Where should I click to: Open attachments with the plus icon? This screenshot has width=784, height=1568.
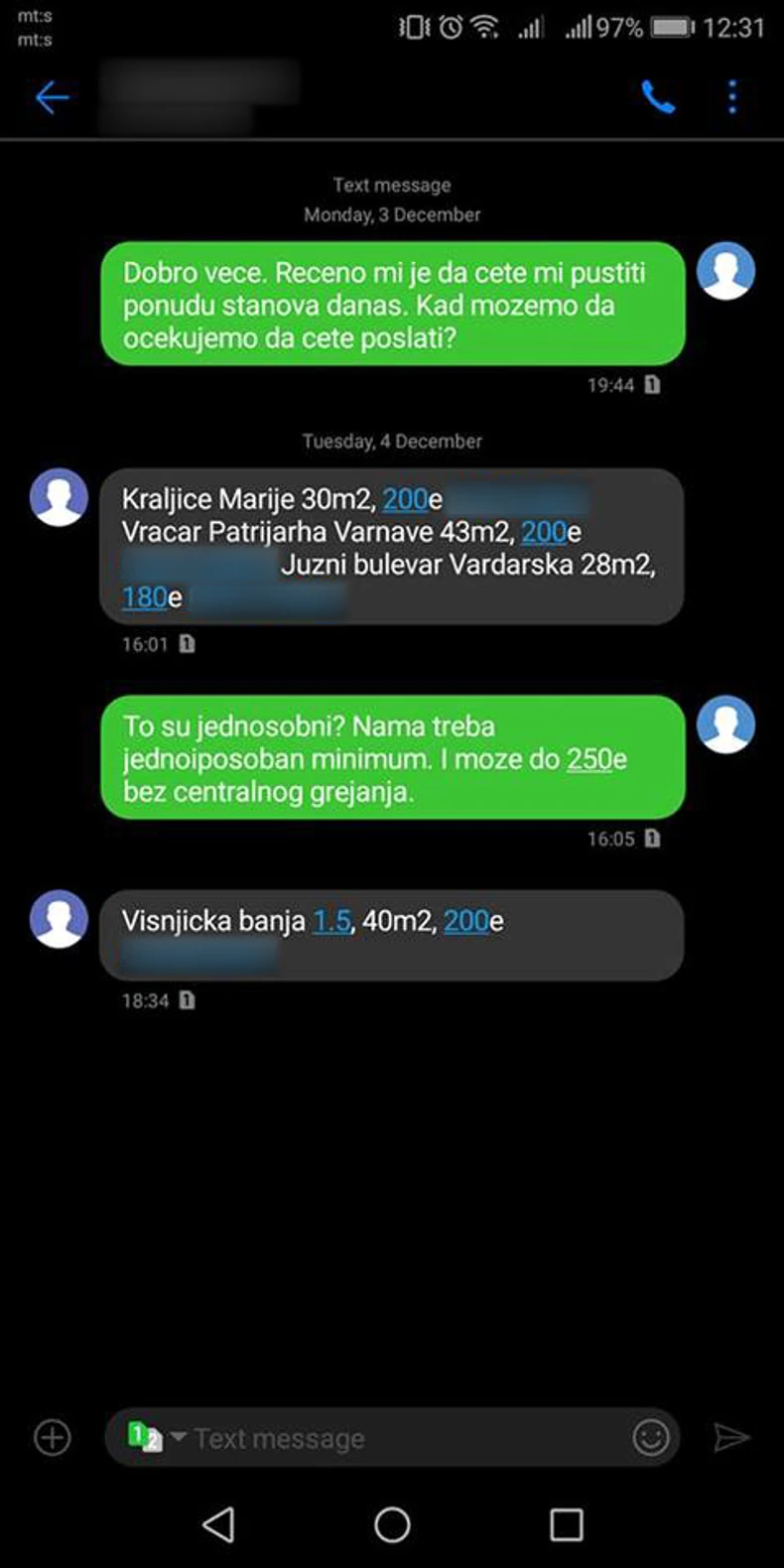51,1437
